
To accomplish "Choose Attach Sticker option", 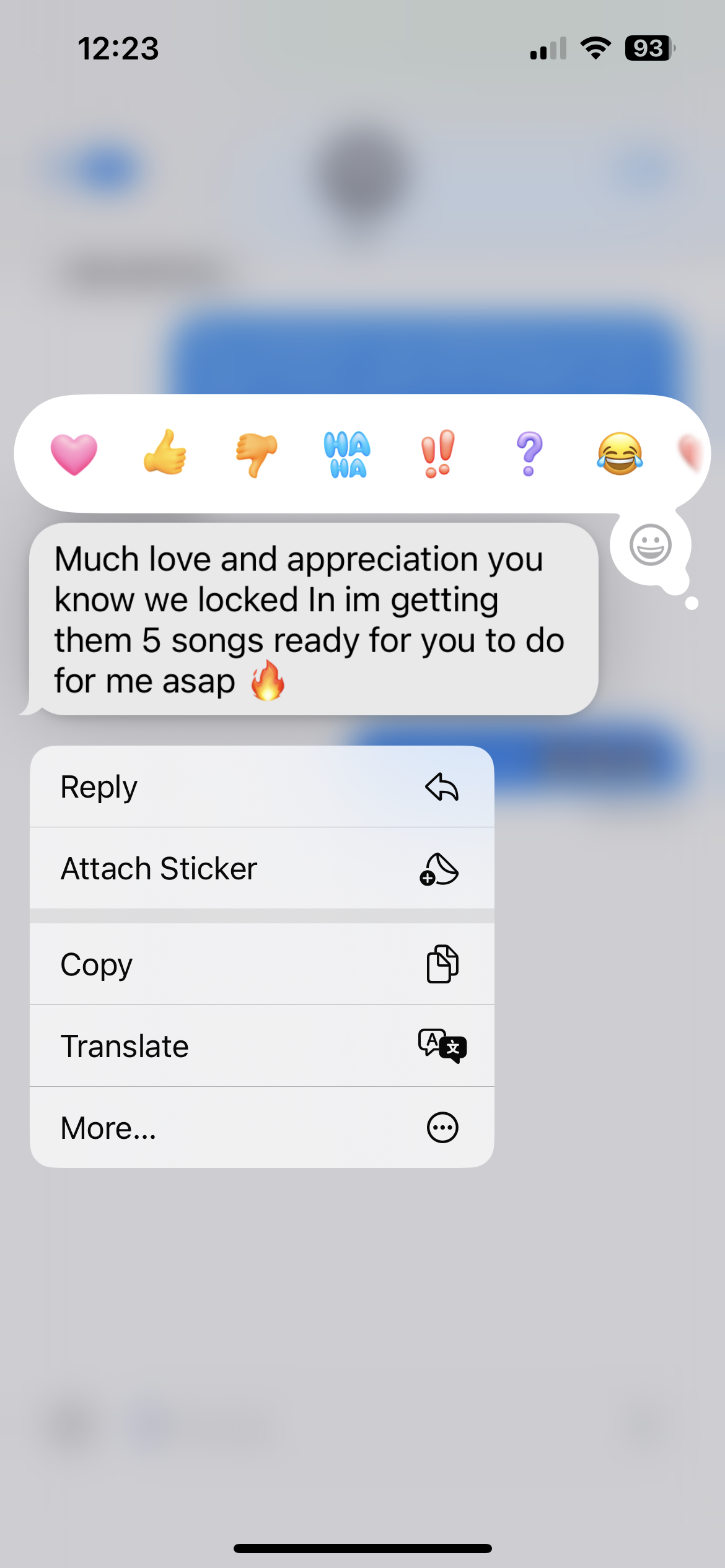I will pos(261,868).
